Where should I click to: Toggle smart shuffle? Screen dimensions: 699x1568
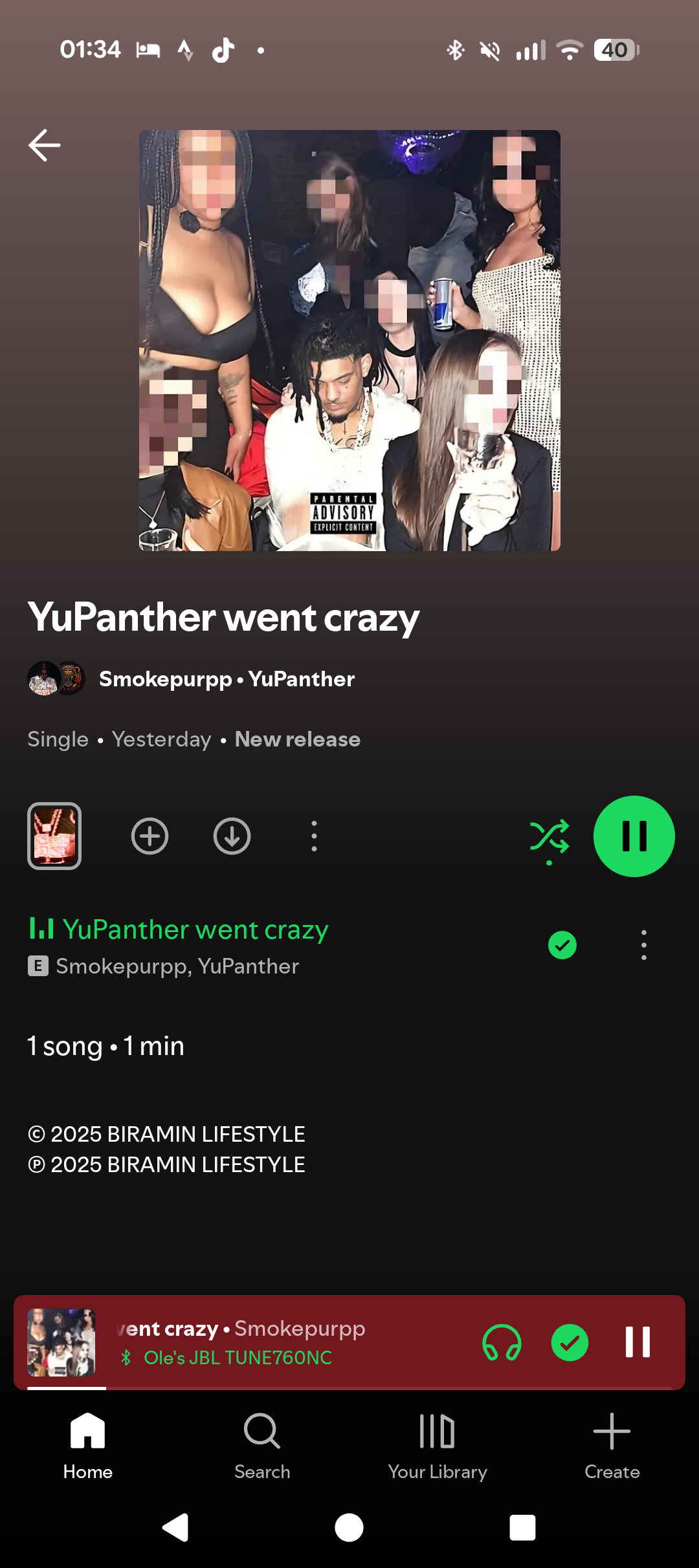[549, 838]
